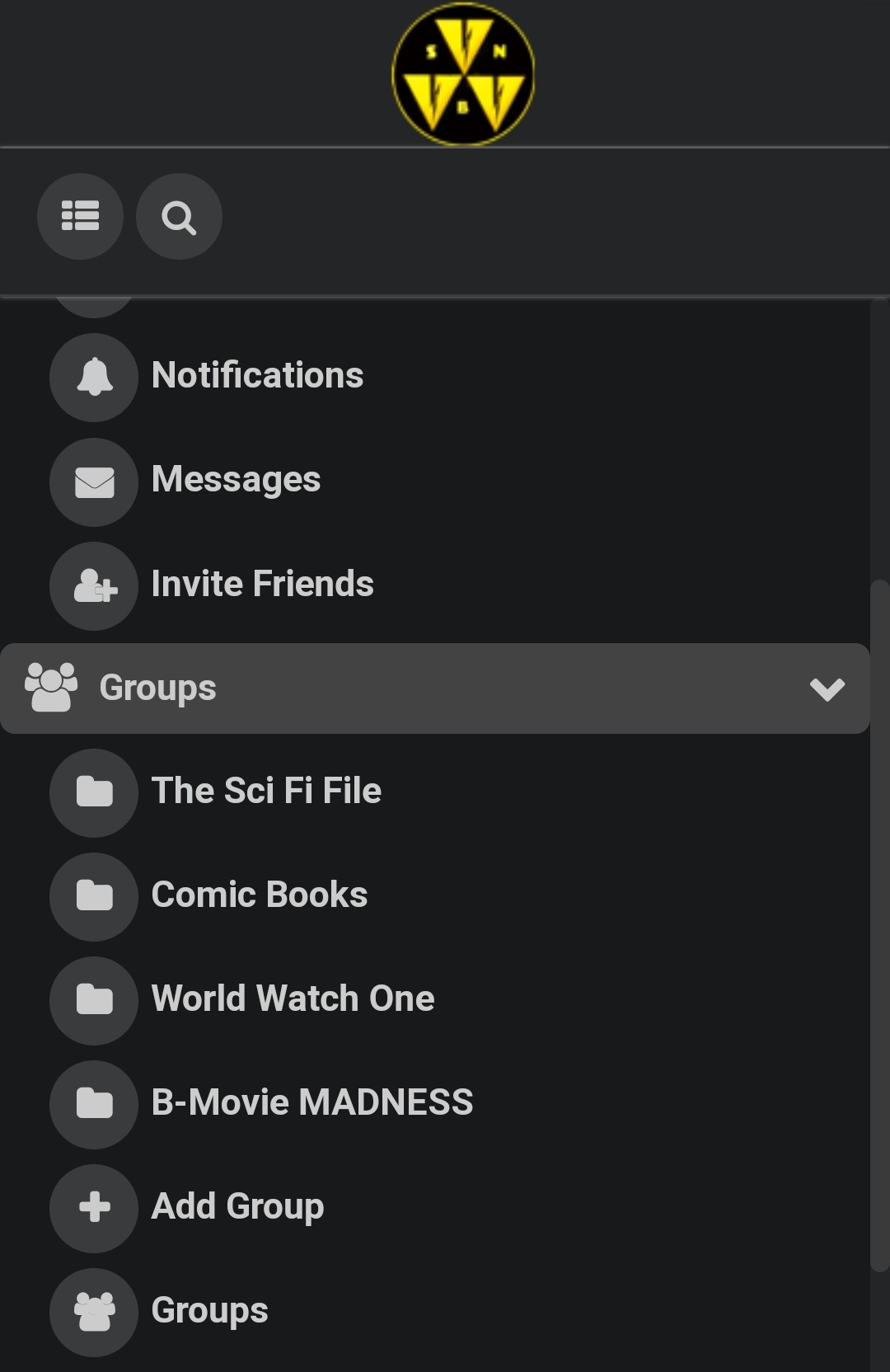This screenshot has width=890, height=1372.
Task: Open Notifications
Action: click(256, 376)
